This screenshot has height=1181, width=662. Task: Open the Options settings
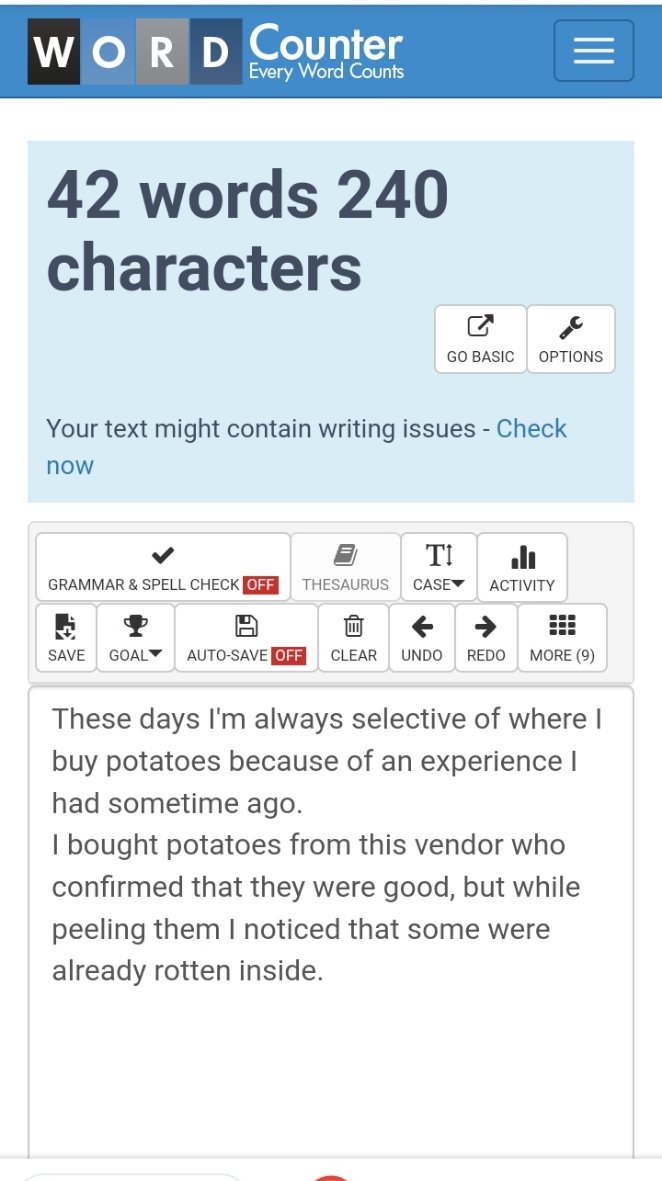point(571,339)
